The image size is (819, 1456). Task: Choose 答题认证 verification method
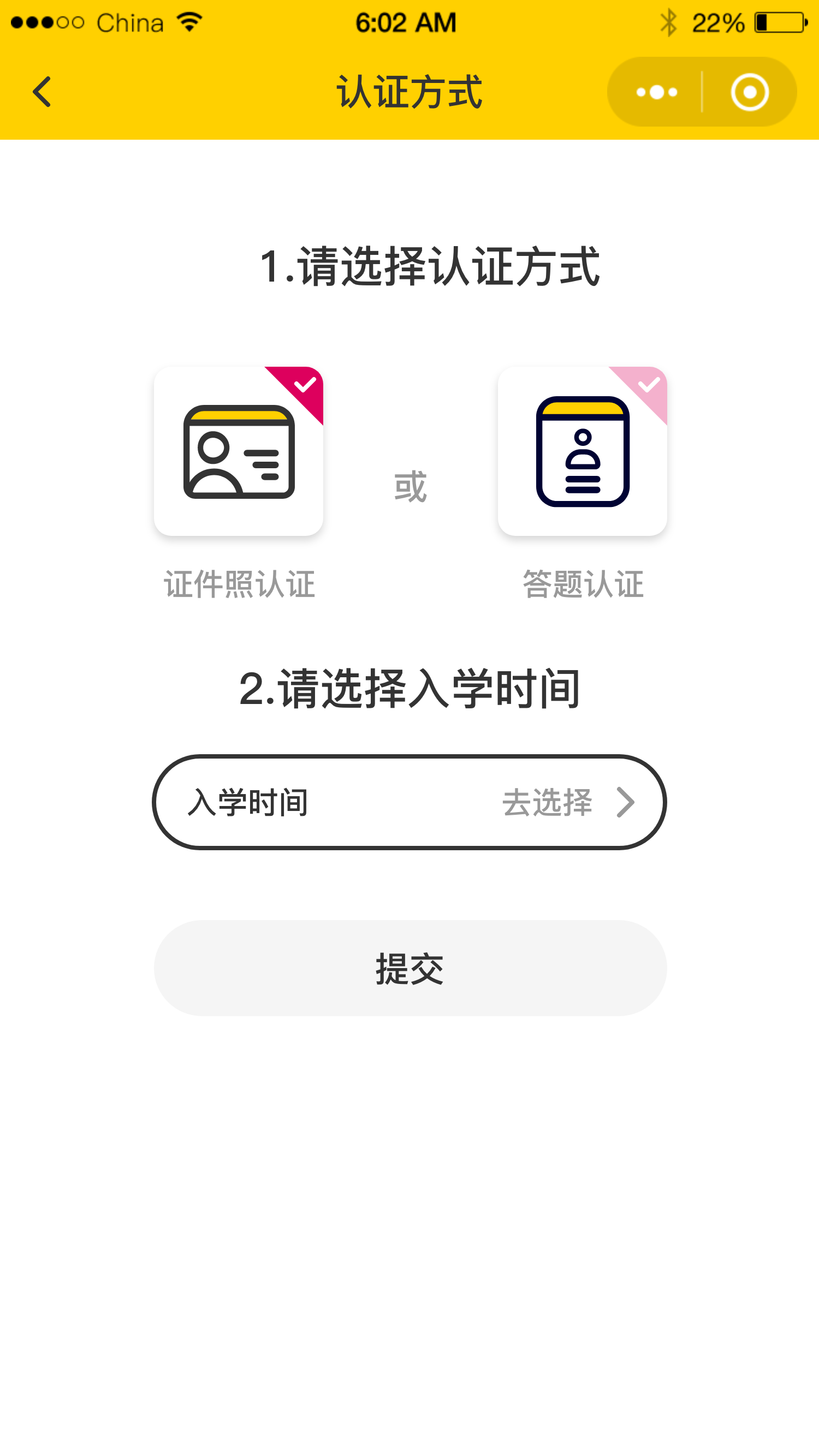(x=582, y=452)
